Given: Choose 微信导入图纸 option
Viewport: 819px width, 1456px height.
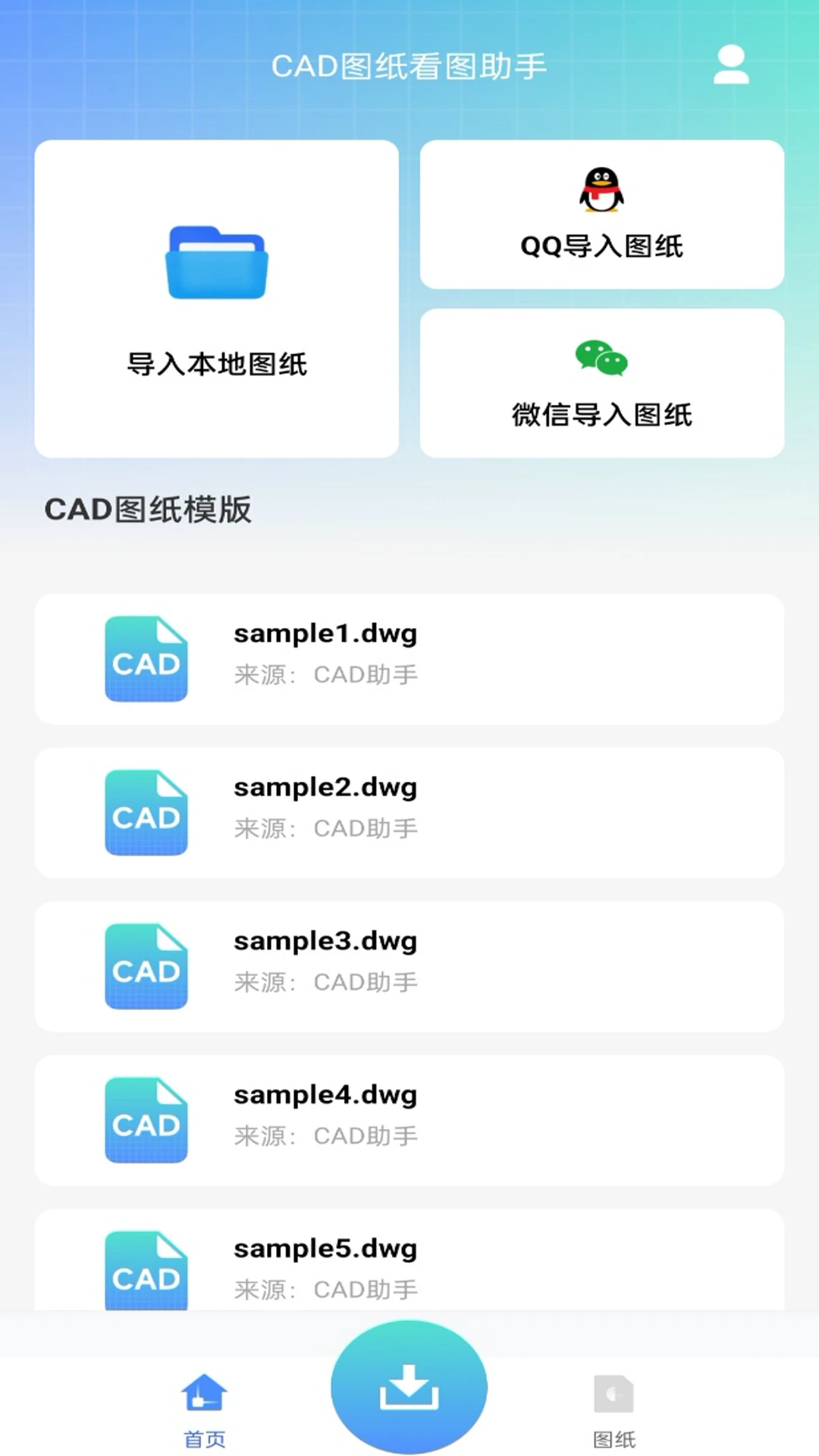Looking at the screenshot, I should tap(601, 383).
